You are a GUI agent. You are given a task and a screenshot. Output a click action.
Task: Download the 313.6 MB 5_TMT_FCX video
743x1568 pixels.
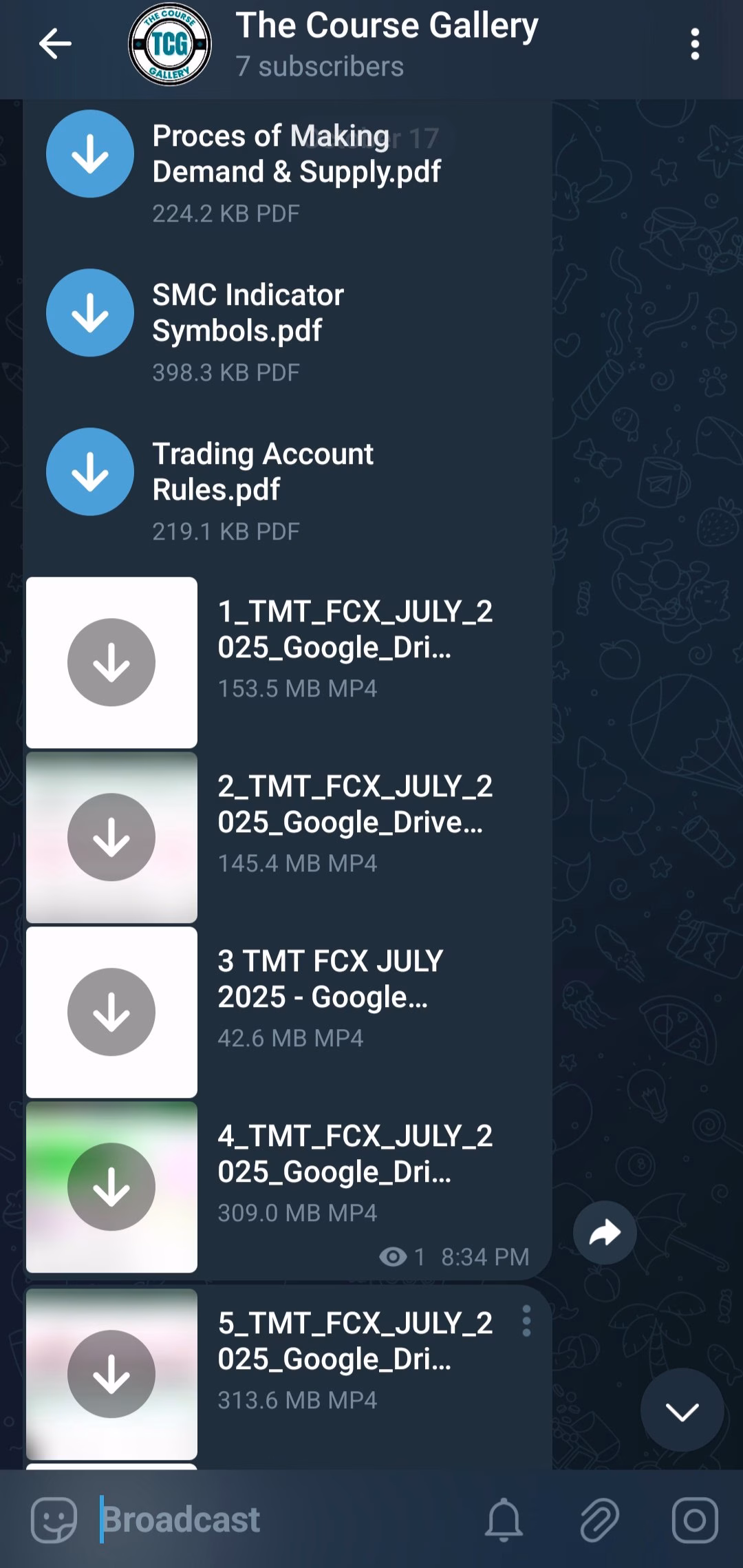[111, 1374]
